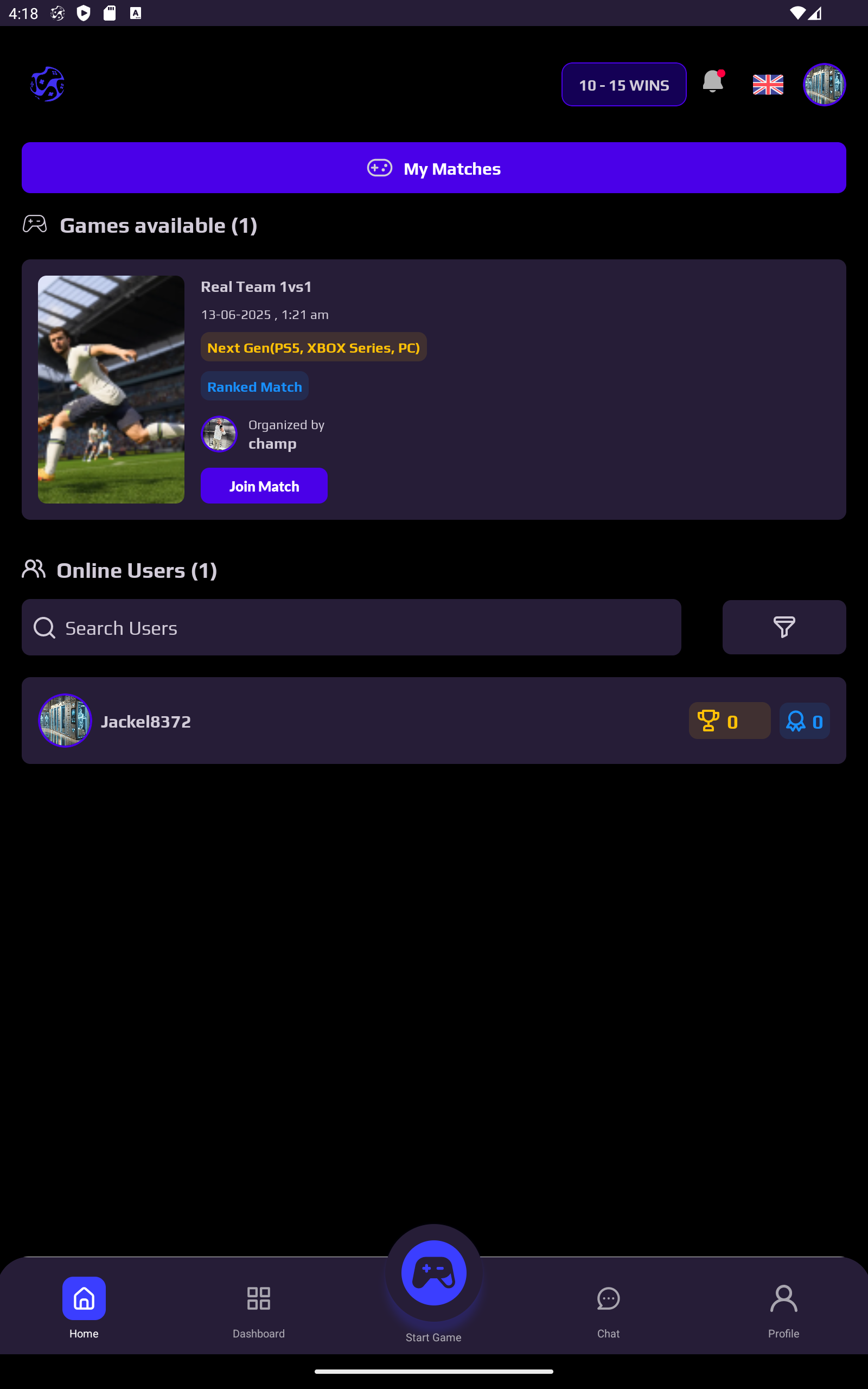Switch to the Dashboard tab

258,1309
